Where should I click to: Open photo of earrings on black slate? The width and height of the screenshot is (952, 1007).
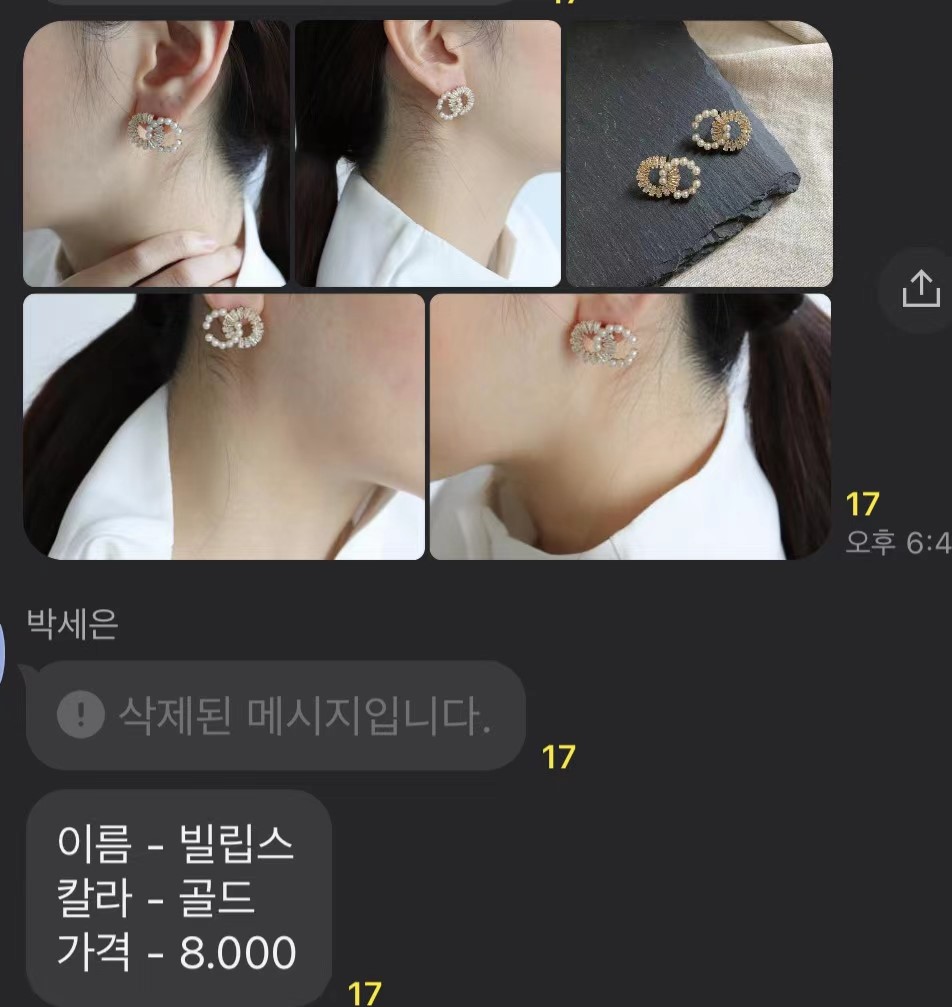pyautogui.click(x=699, y=153)
